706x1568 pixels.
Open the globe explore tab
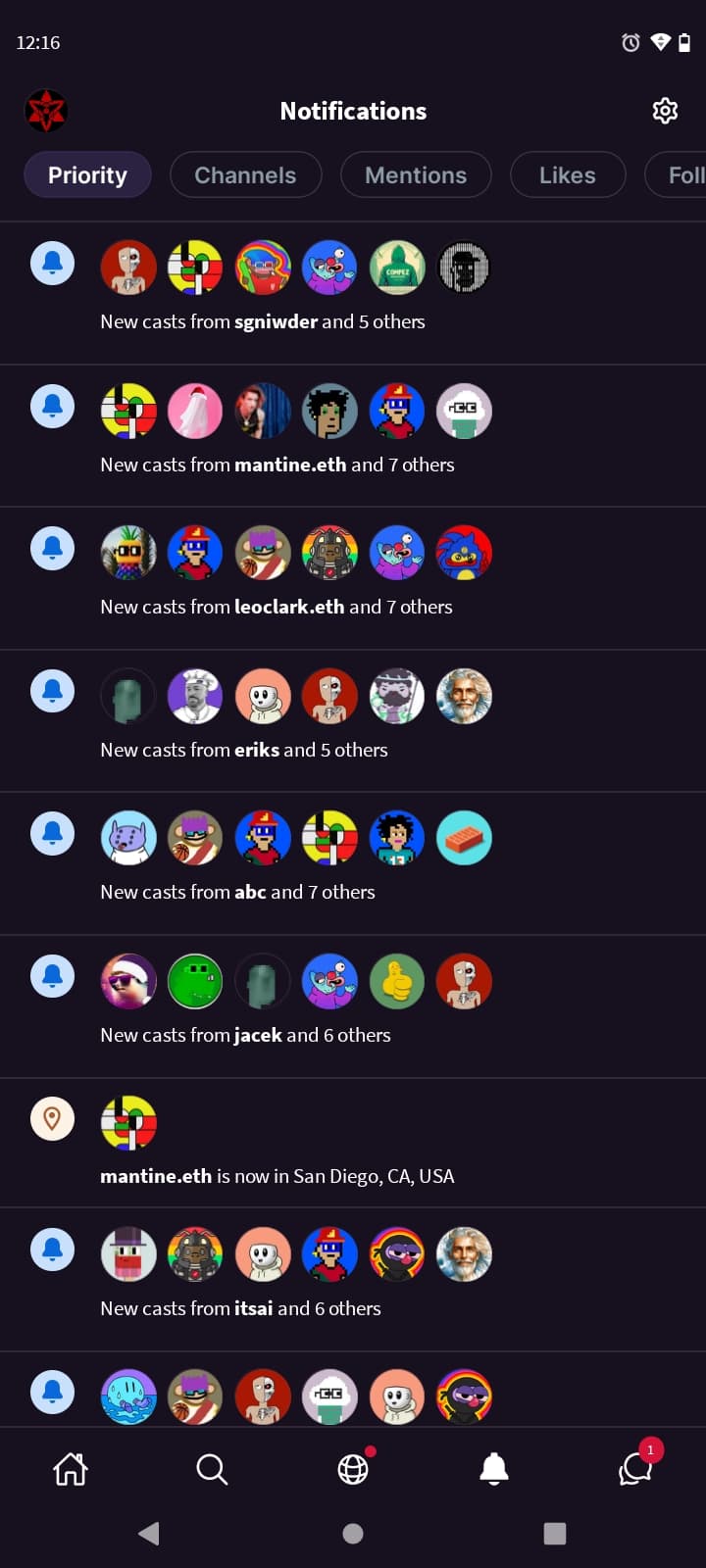pyautogui.click(x=353, y=1469)
